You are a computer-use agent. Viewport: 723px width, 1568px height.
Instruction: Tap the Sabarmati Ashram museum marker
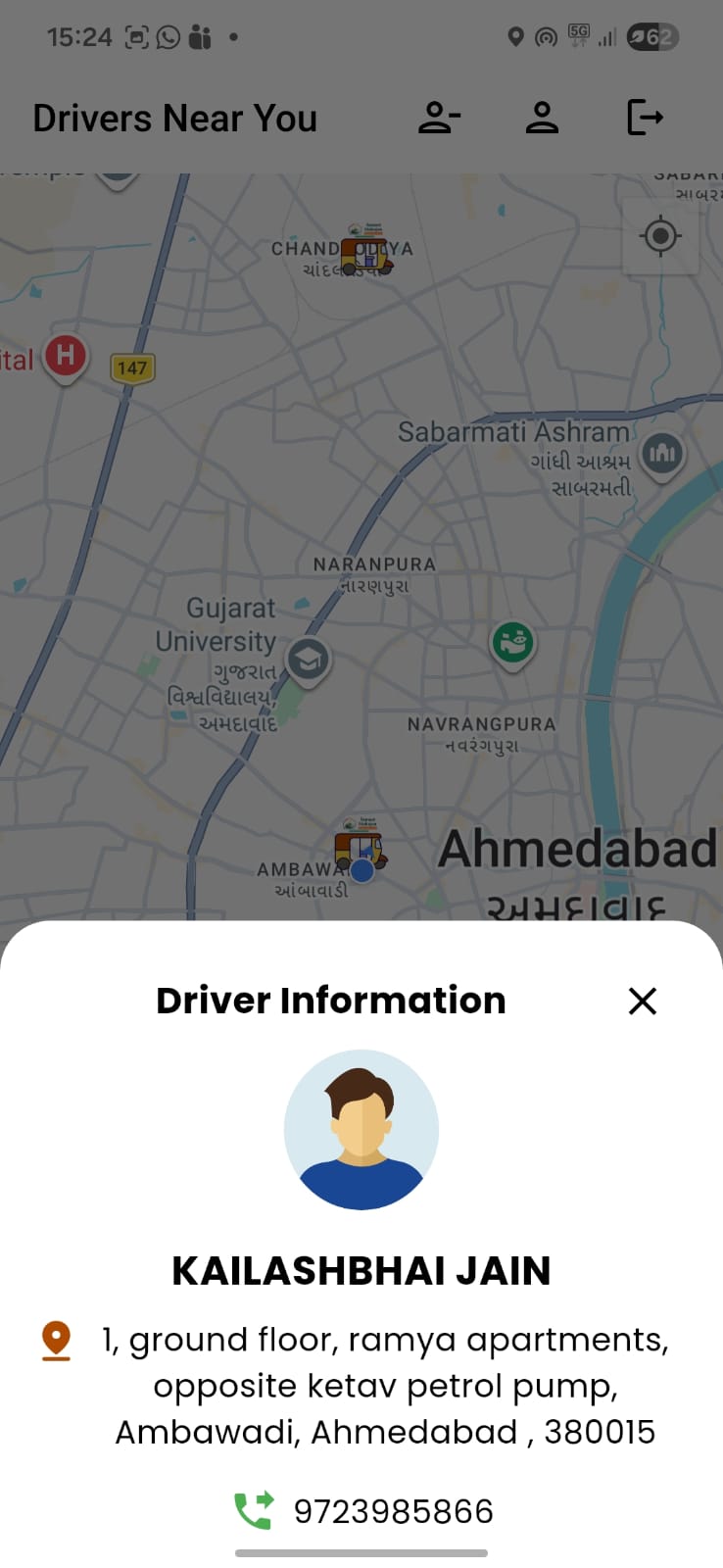(662, 454)
